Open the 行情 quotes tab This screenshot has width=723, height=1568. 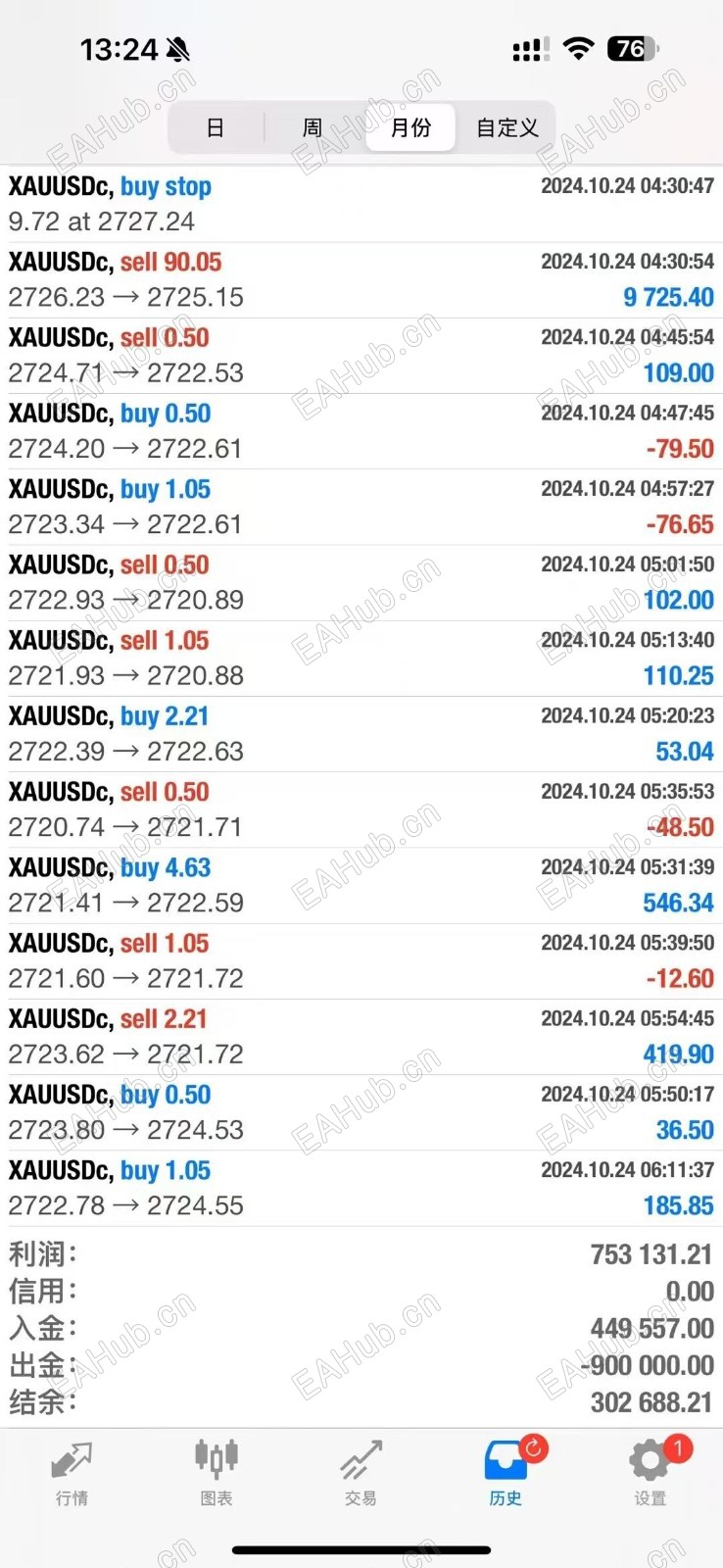(x=72, y=1472)
